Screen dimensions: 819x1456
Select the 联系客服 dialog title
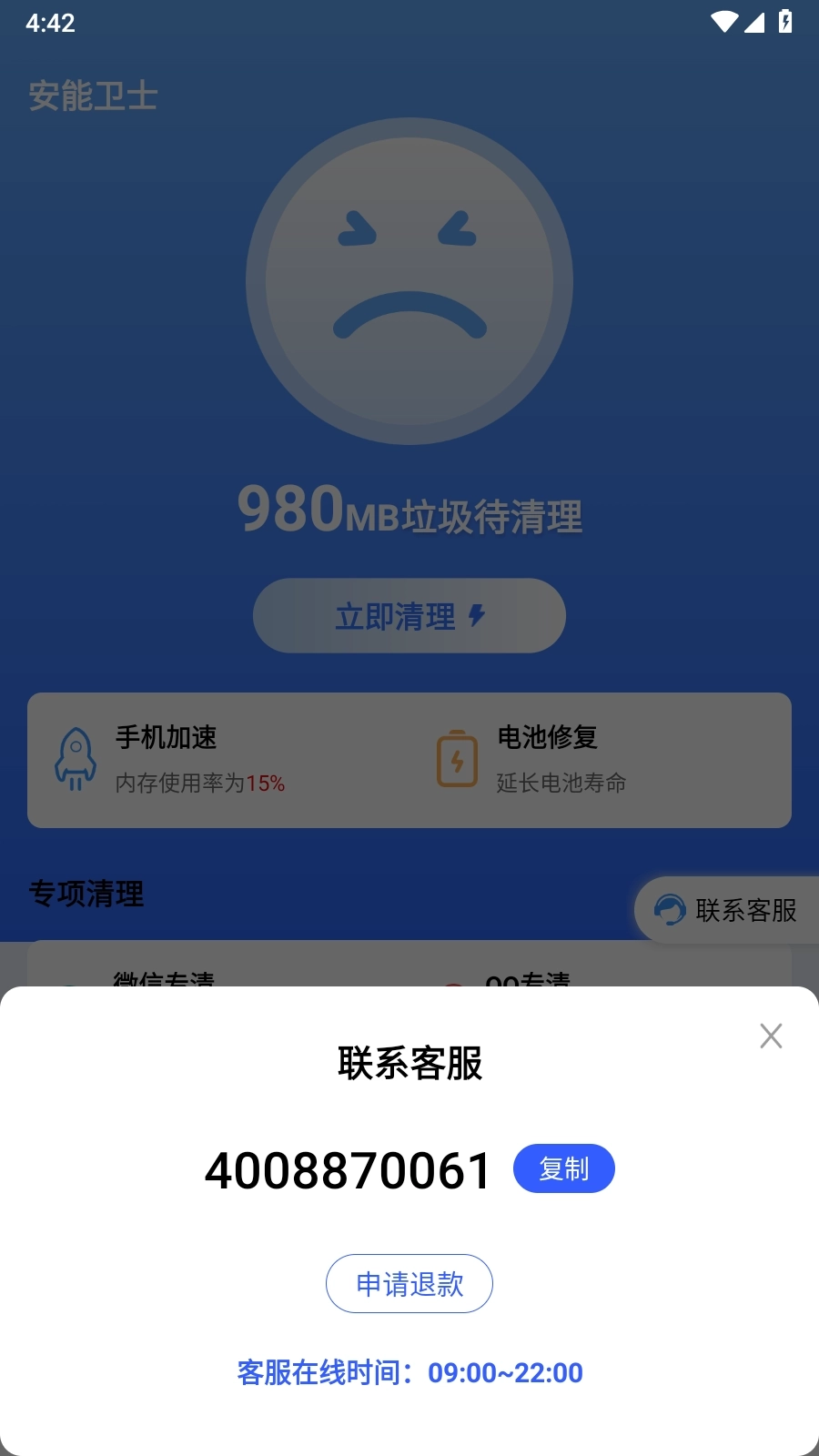[x=409, y=1065]
